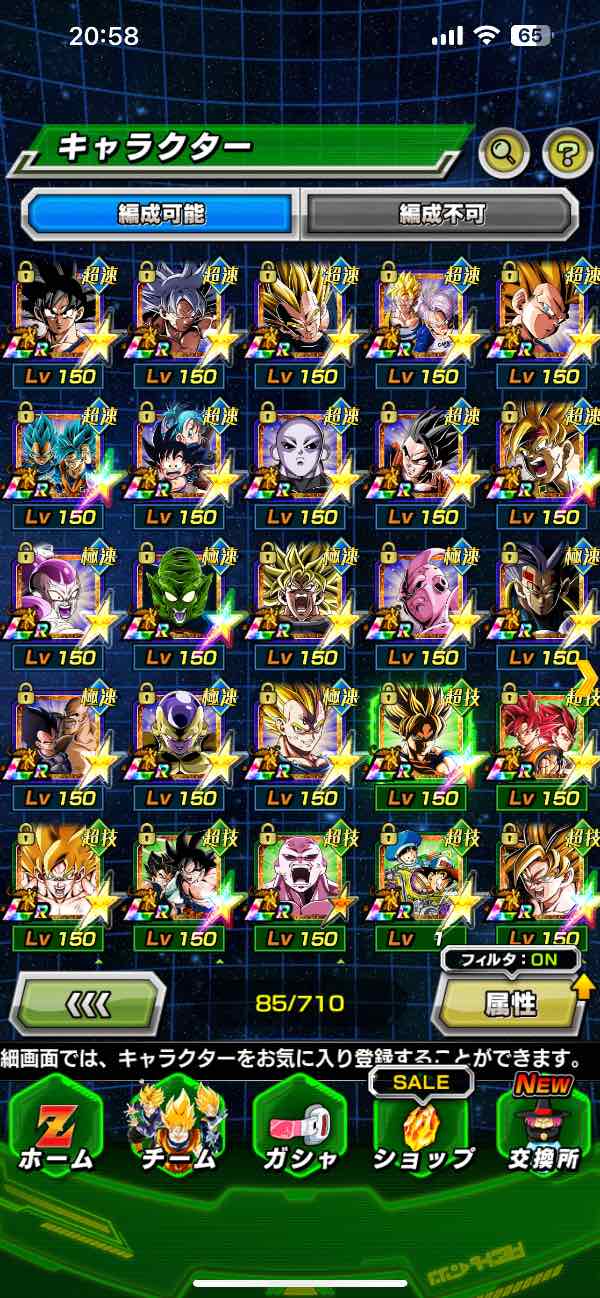
Task: Open the ショップ with SALE badge
Action: (x=422, y=1128)
